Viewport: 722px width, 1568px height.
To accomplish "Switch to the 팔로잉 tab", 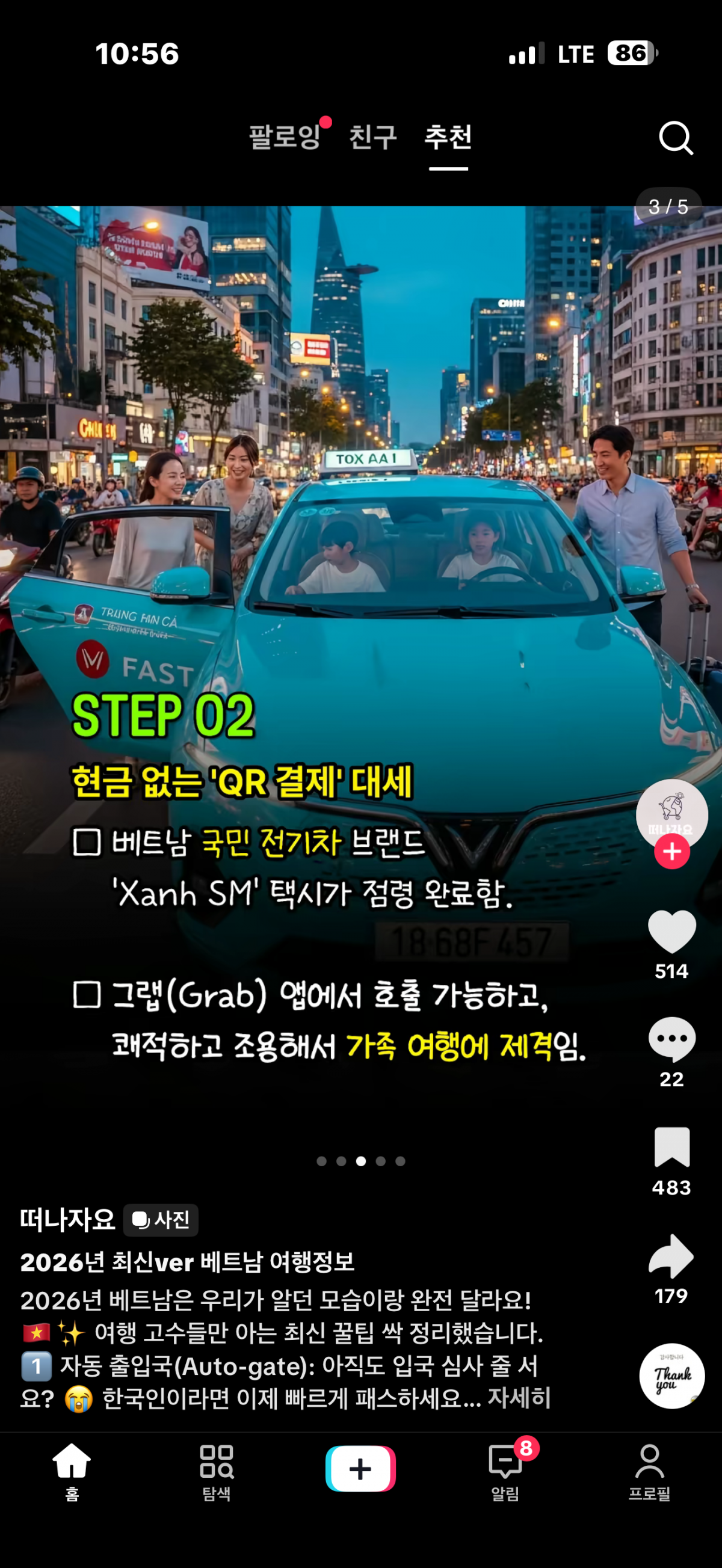I will click(285, 137).
